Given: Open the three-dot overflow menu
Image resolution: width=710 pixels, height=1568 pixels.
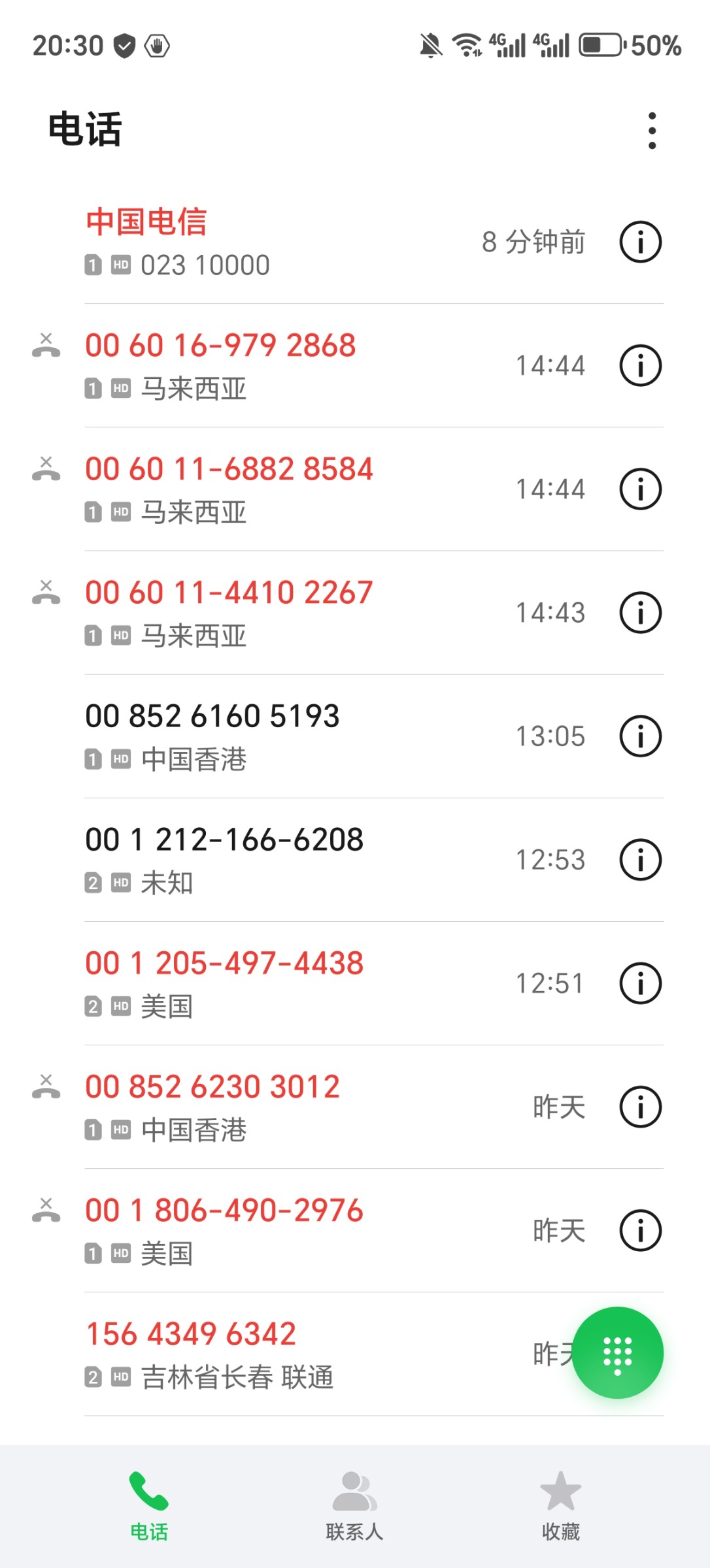Looking at the screenshot, I should click(652, 131).
